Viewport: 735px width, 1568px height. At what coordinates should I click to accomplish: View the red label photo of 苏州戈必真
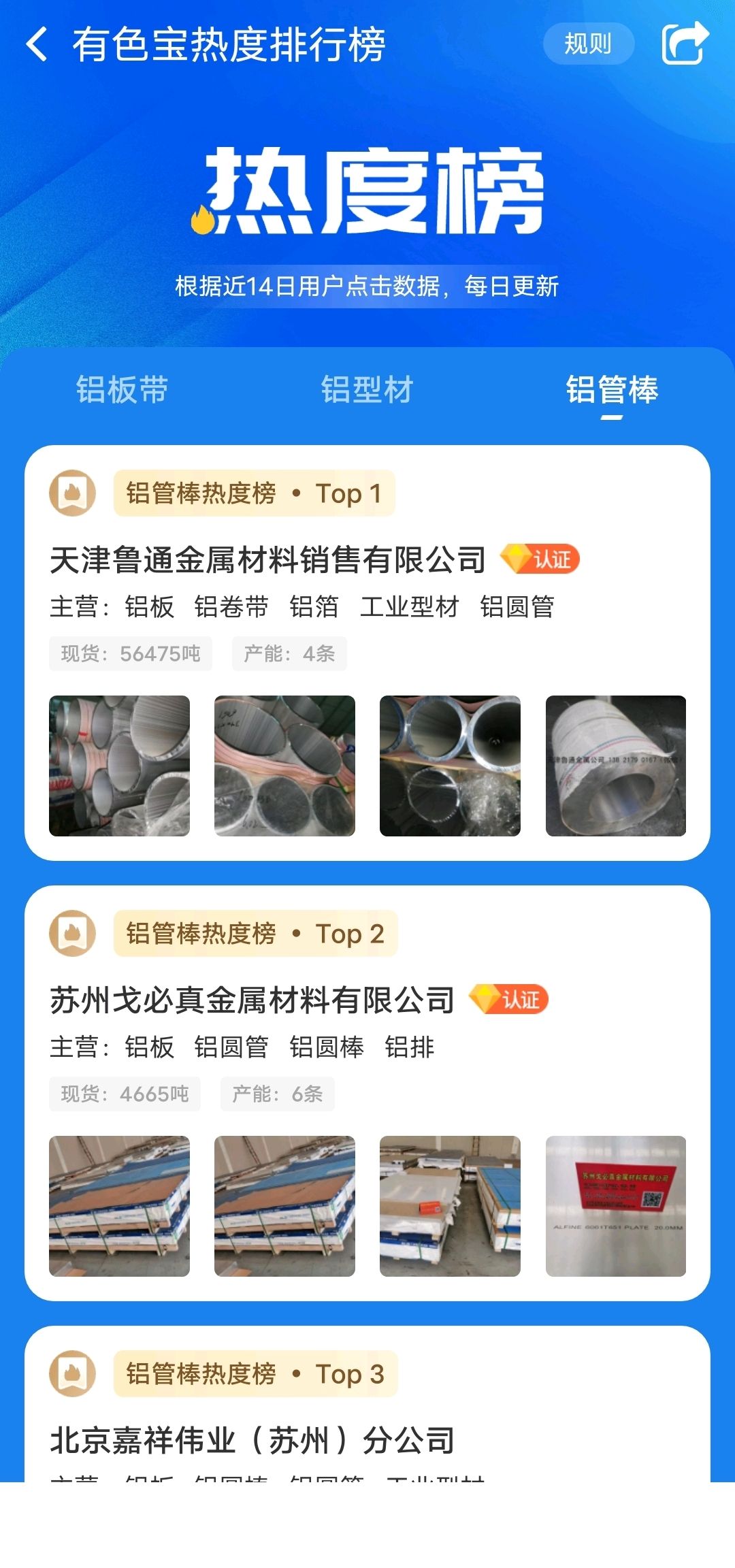coord(616,1206)
